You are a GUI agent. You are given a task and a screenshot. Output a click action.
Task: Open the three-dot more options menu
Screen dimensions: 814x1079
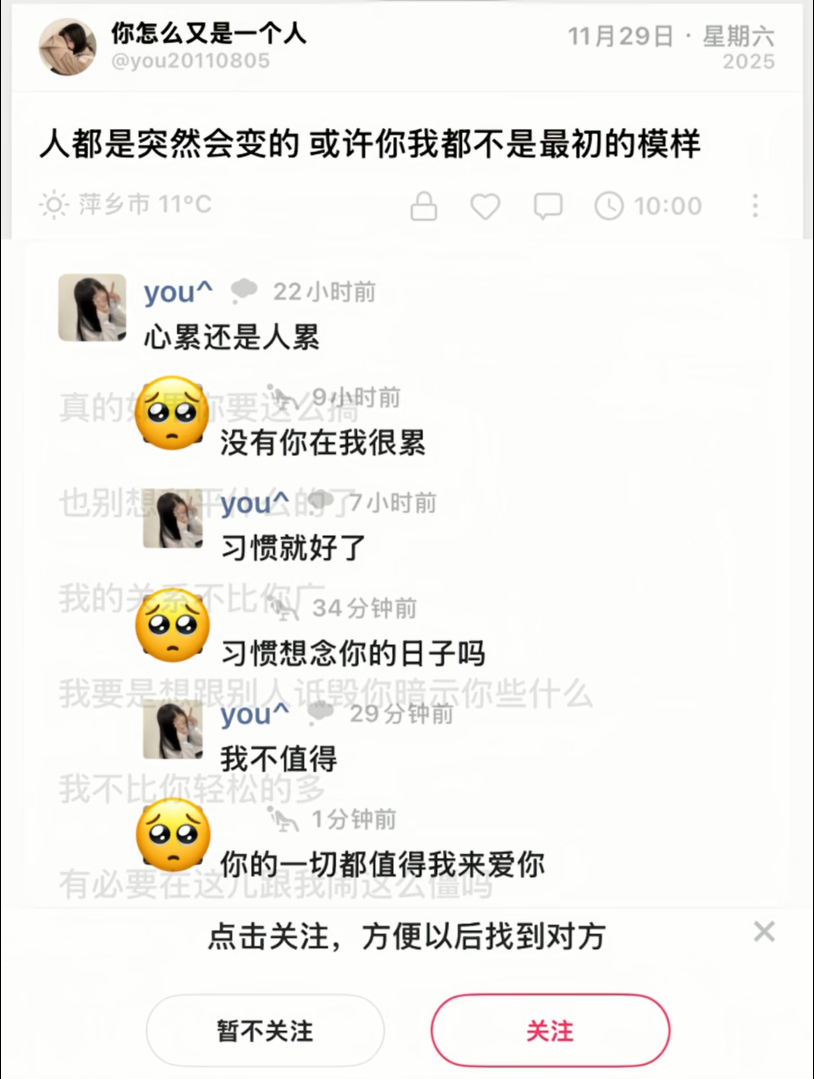point(755,206)
